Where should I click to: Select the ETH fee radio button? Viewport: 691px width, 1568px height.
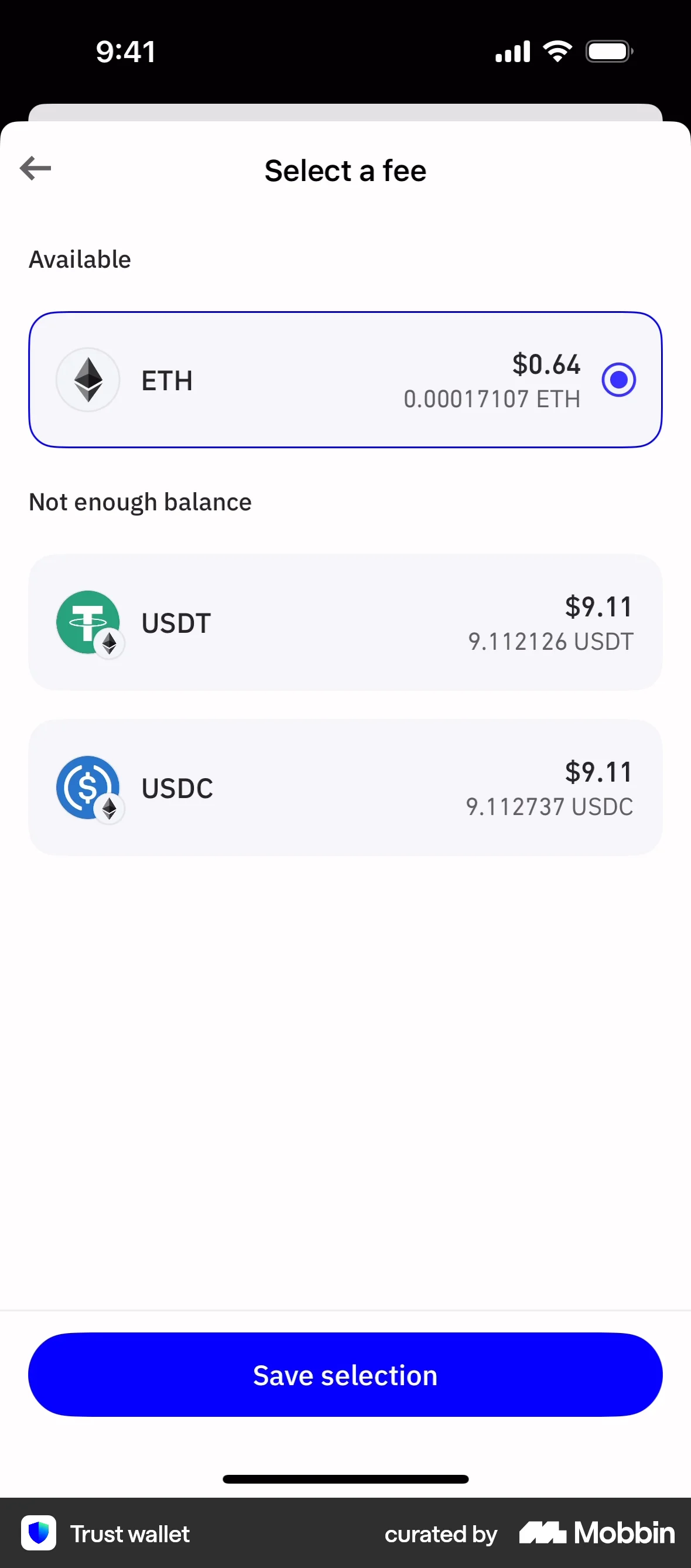tap(618, 379)
